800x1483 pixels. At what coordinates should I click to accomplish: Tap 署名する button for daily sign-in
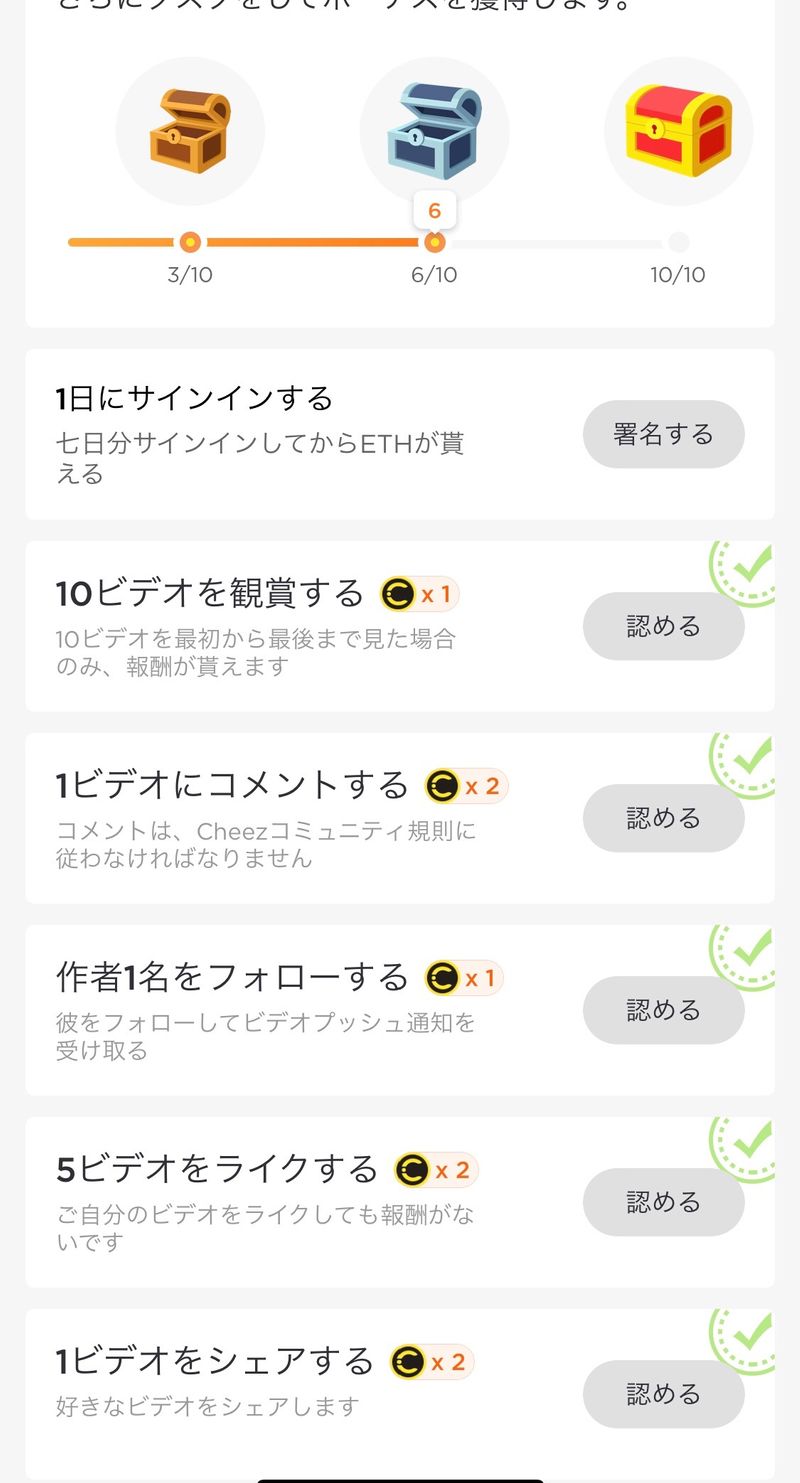[x=663, y=434]
